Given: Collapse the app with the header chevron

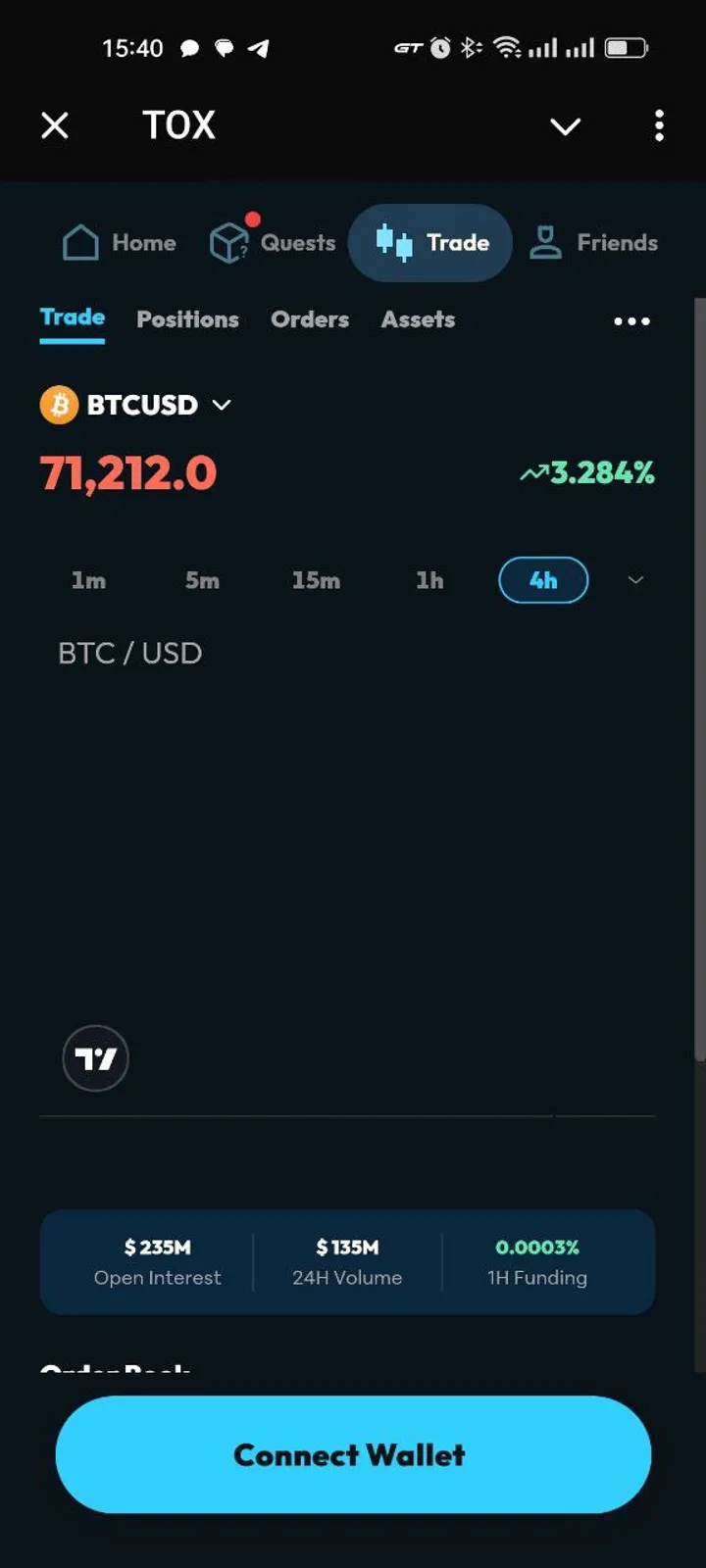Looking at the screenshot, I should [565, 126].
